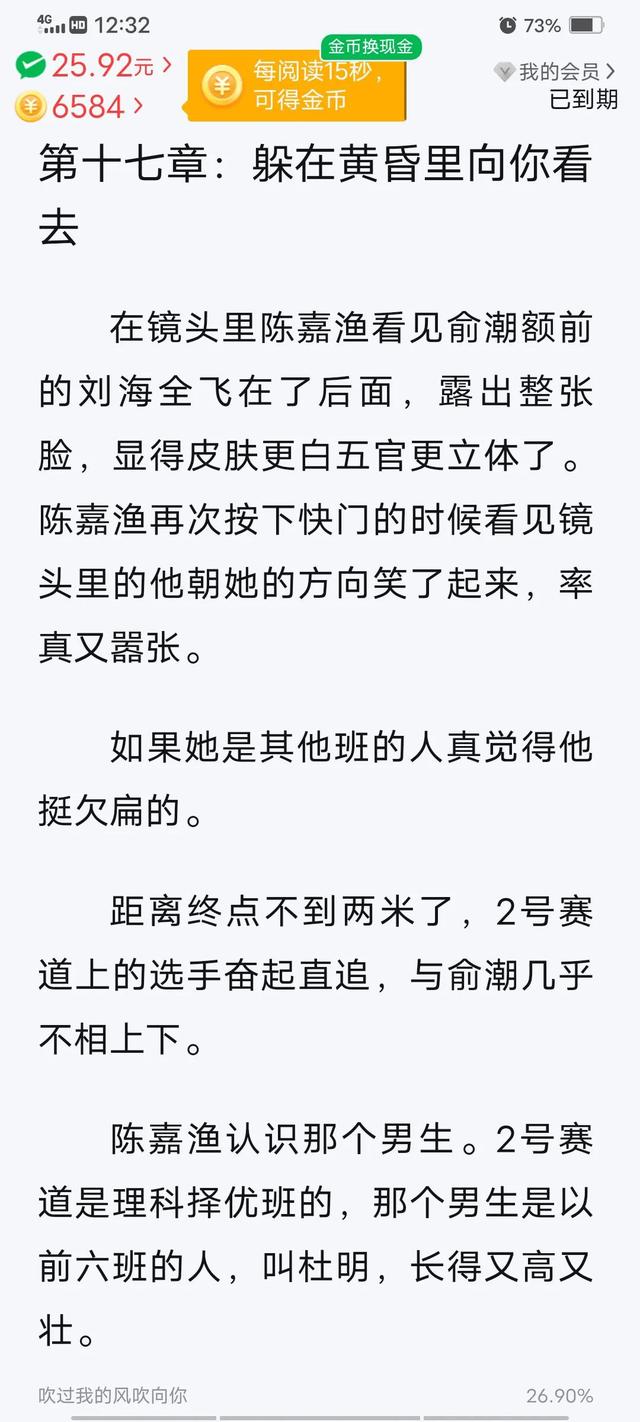Tap the 金币换现金 exchange badge
The height and width of the screenshot is (1422, 640).
[x=371, y=47]
